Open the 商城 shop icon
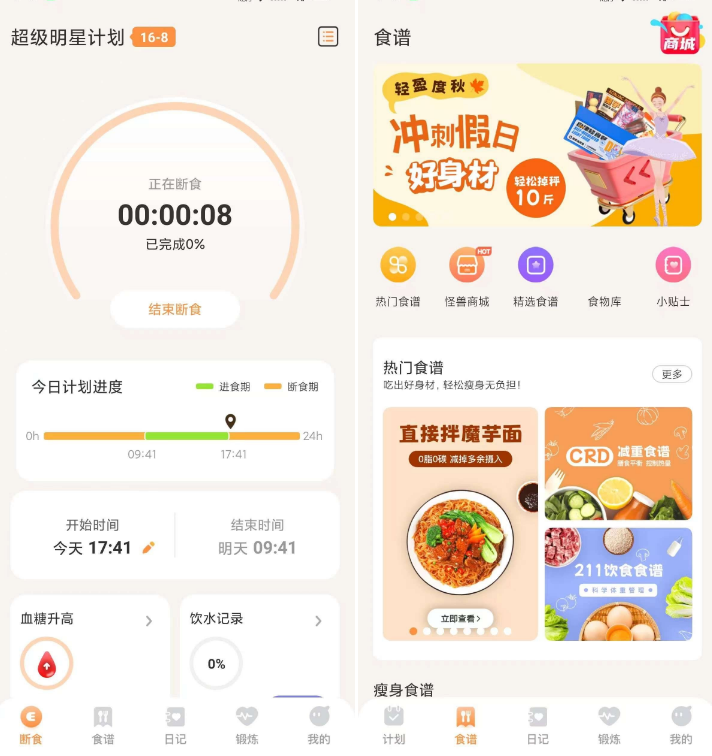The width and height of the screenshot is (712, 756). [678, 35]
